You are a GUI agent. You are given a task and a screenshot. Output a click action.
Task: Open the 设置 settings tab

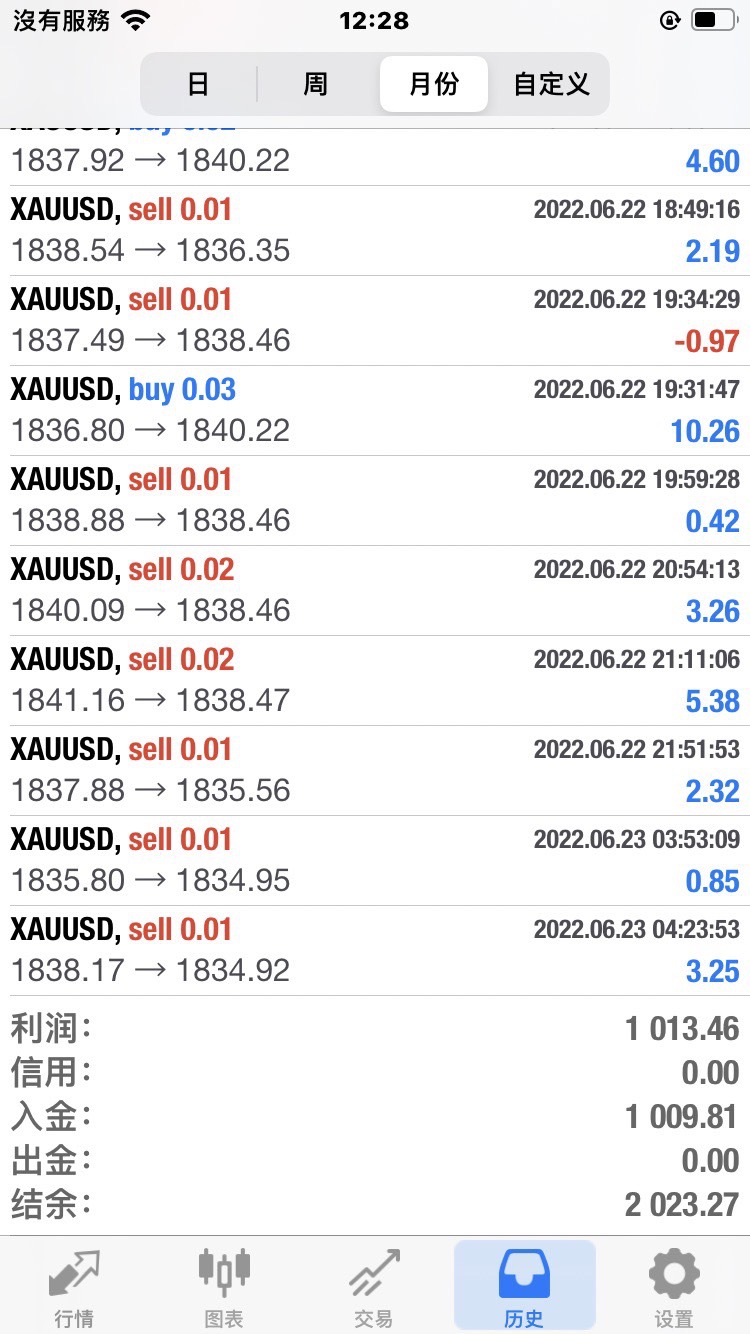[x=674, y=1286]
